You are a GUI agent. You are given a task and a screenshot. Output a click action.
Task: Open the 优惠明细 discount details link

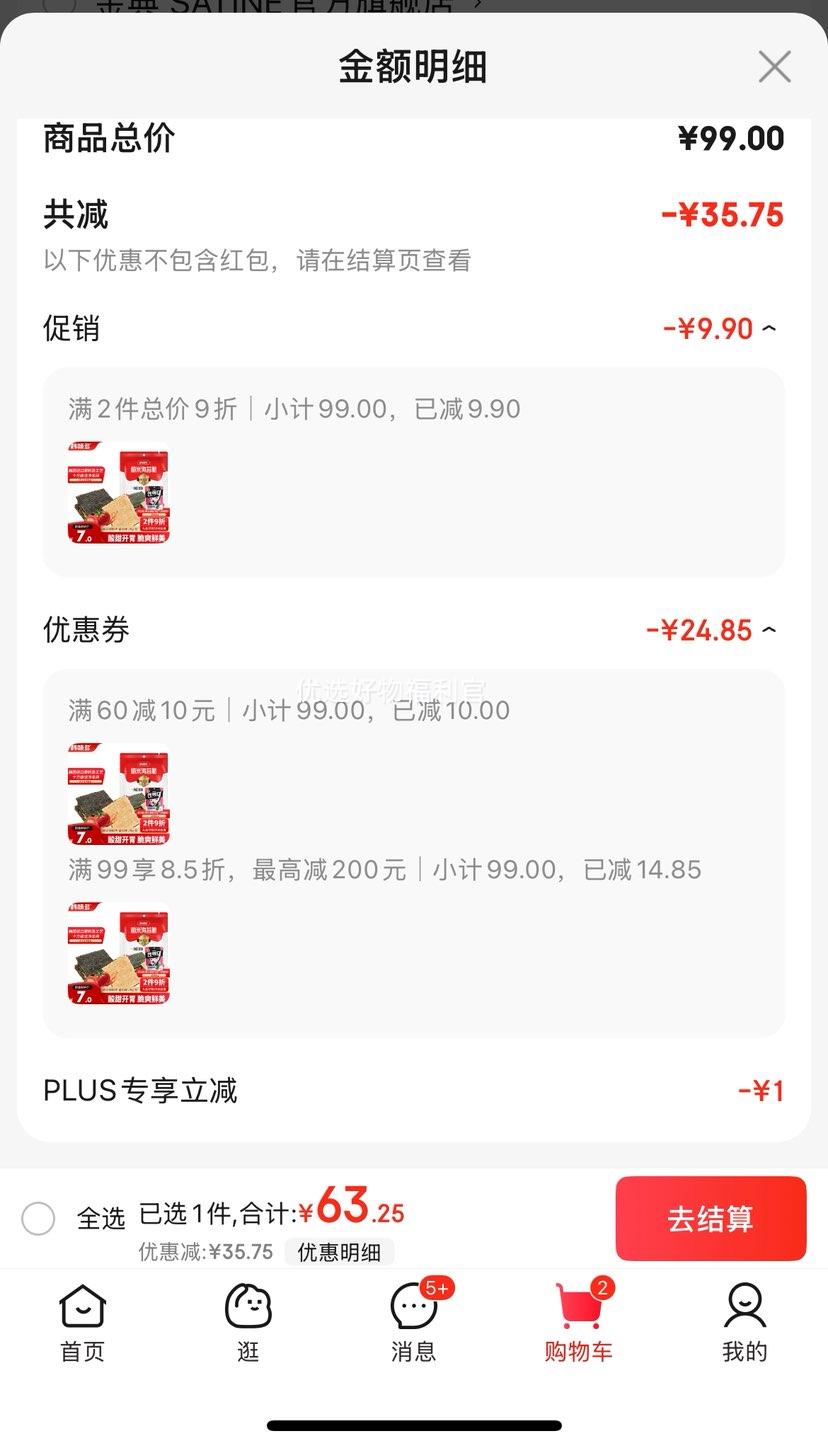340,1251
